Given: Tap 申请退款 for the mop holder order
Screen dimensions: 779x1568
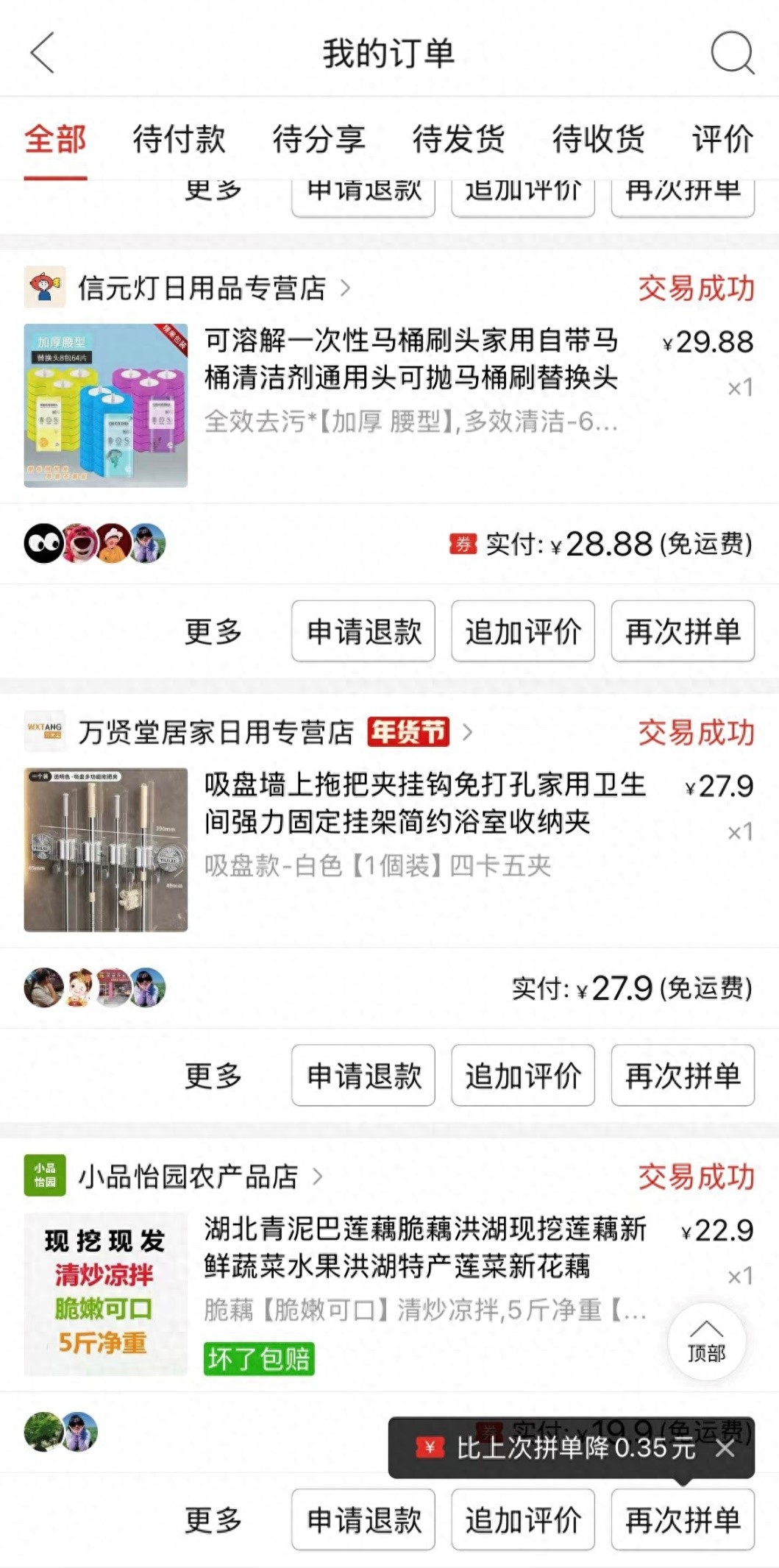Looking at the screenshot, I should coord(363,1075).
